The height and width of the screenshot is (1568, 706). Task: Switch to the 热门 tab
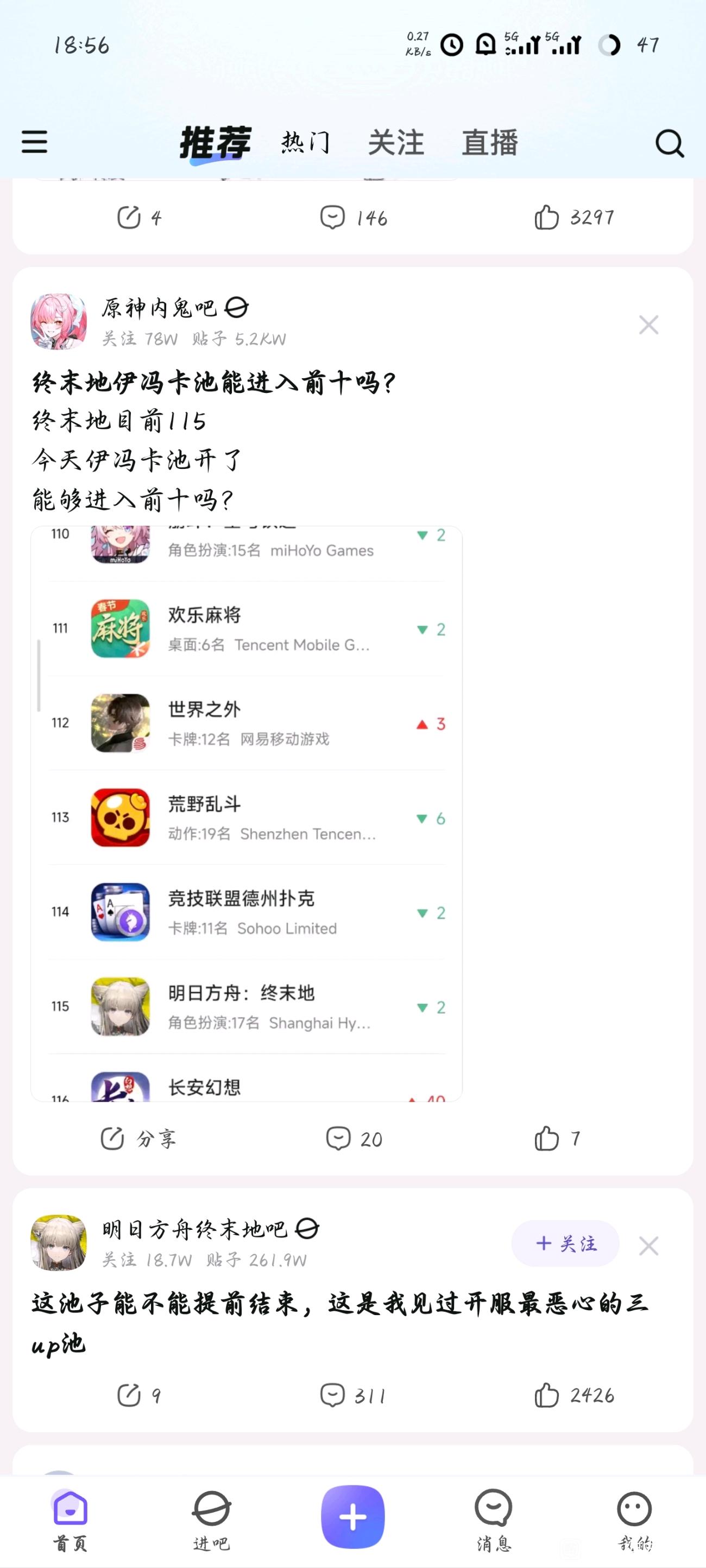click(x=306, y=142)
